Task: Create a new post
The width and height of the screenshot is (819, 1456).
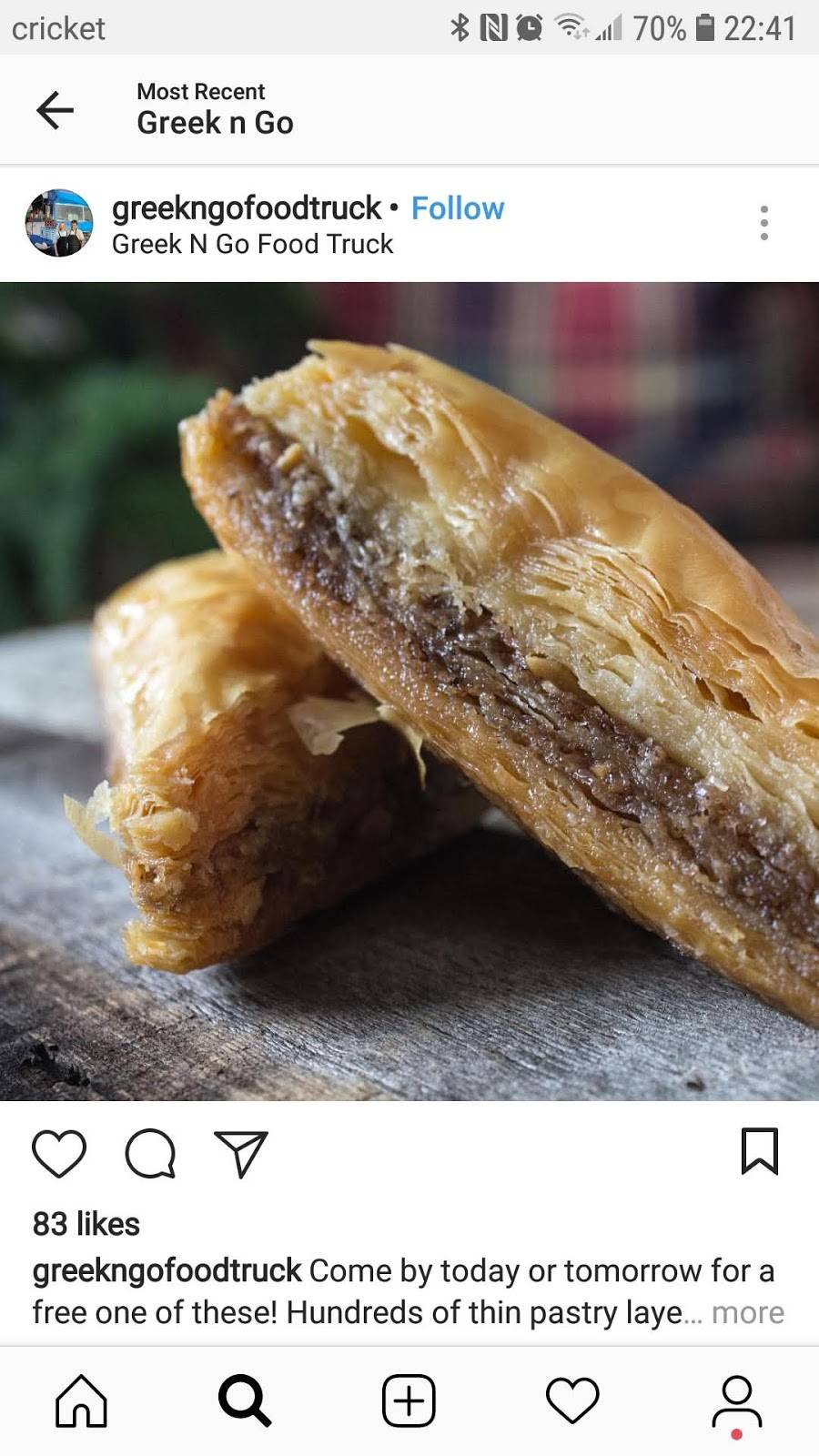Action: (x=409, y=1400)
